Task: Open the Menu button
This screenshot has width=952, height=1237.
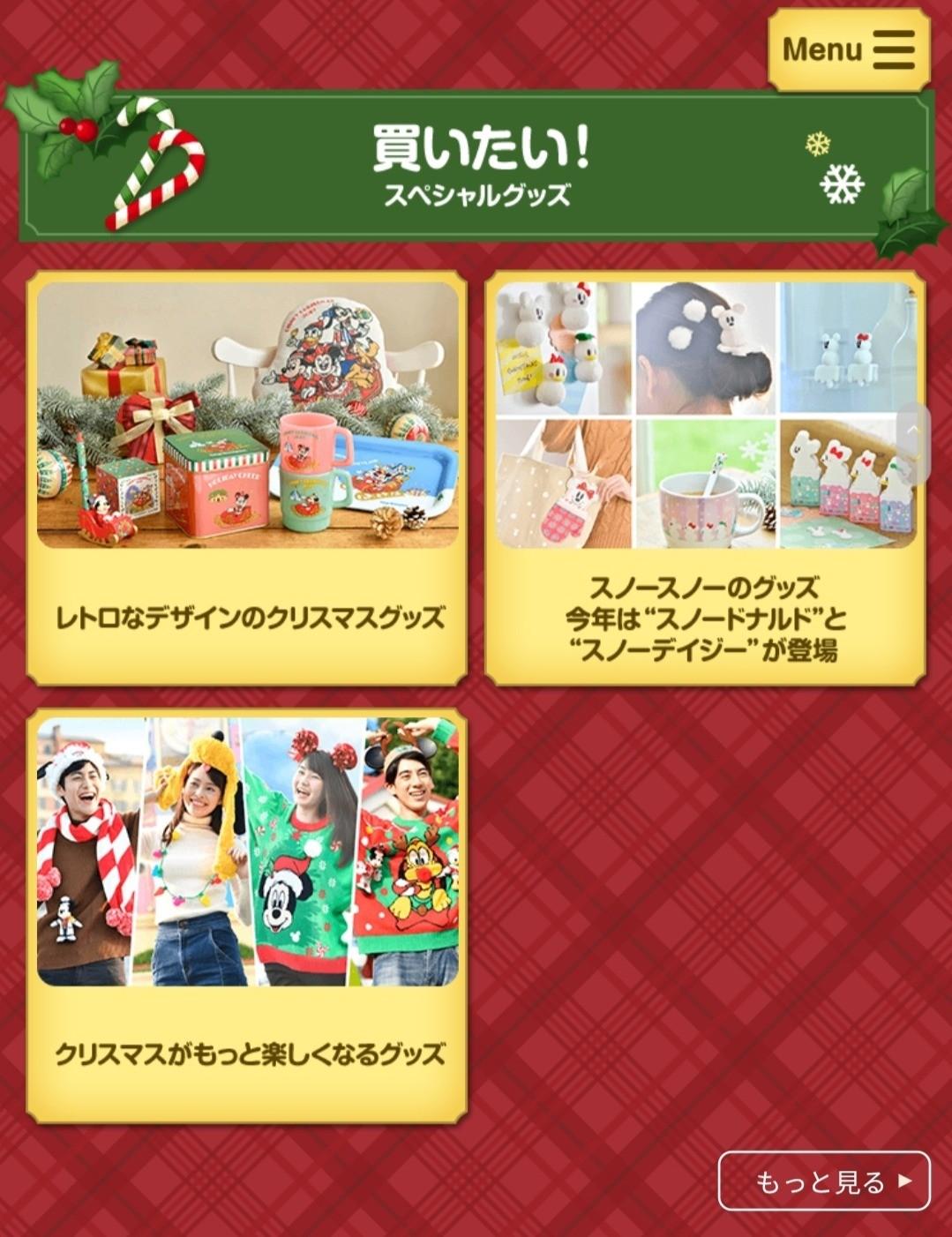Action: point(849,49)
